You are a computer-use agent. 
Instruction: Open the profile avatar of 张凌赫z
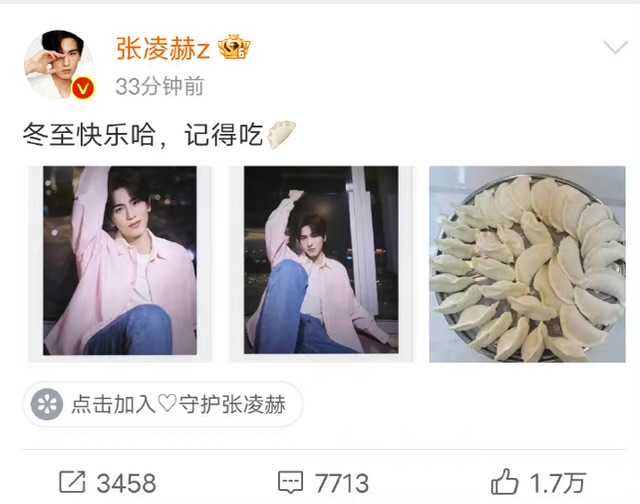click(x=59, y=64)
